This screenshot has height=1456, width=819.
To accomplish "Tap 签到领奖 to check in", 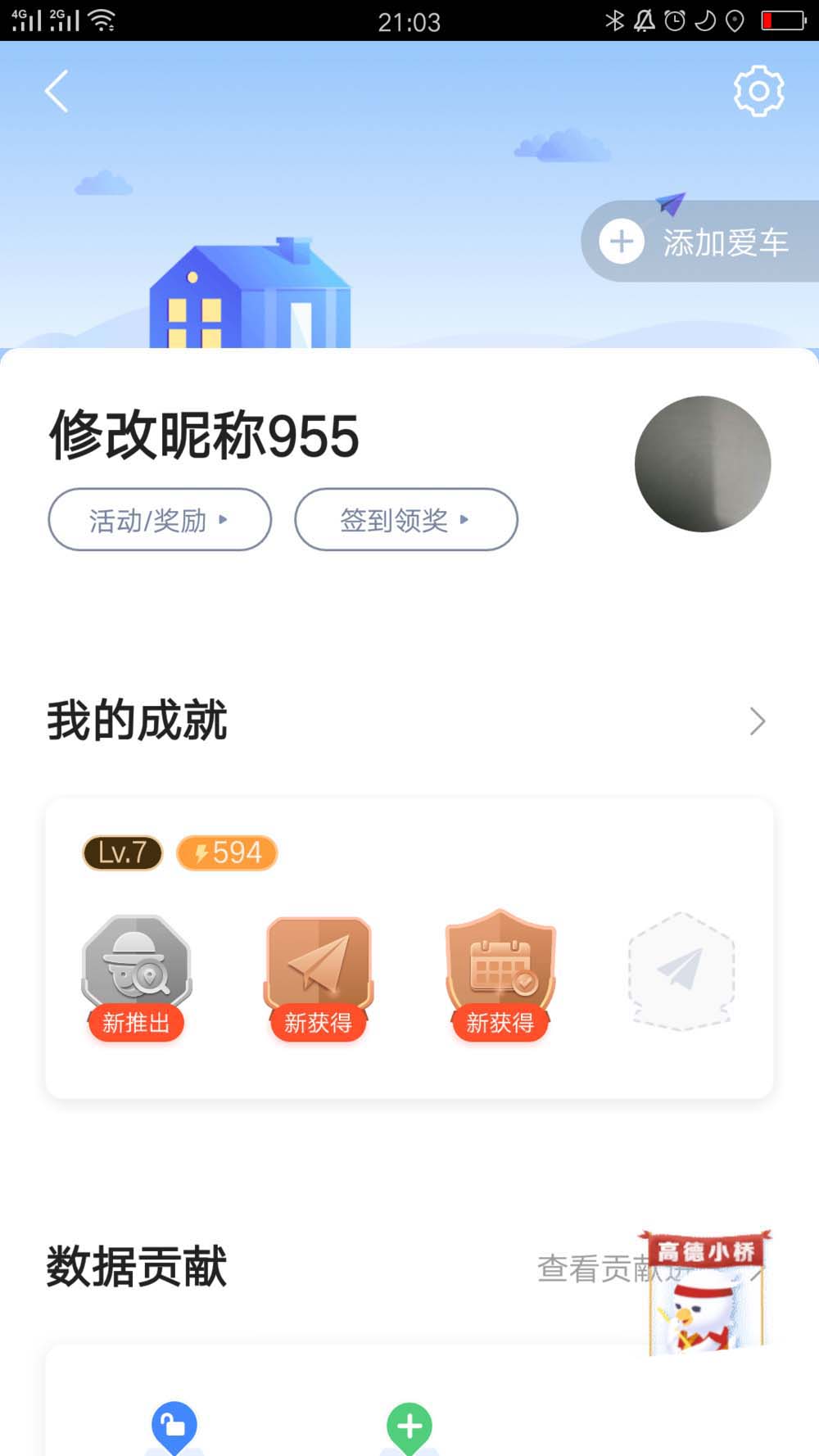I will tap(405, 520).
